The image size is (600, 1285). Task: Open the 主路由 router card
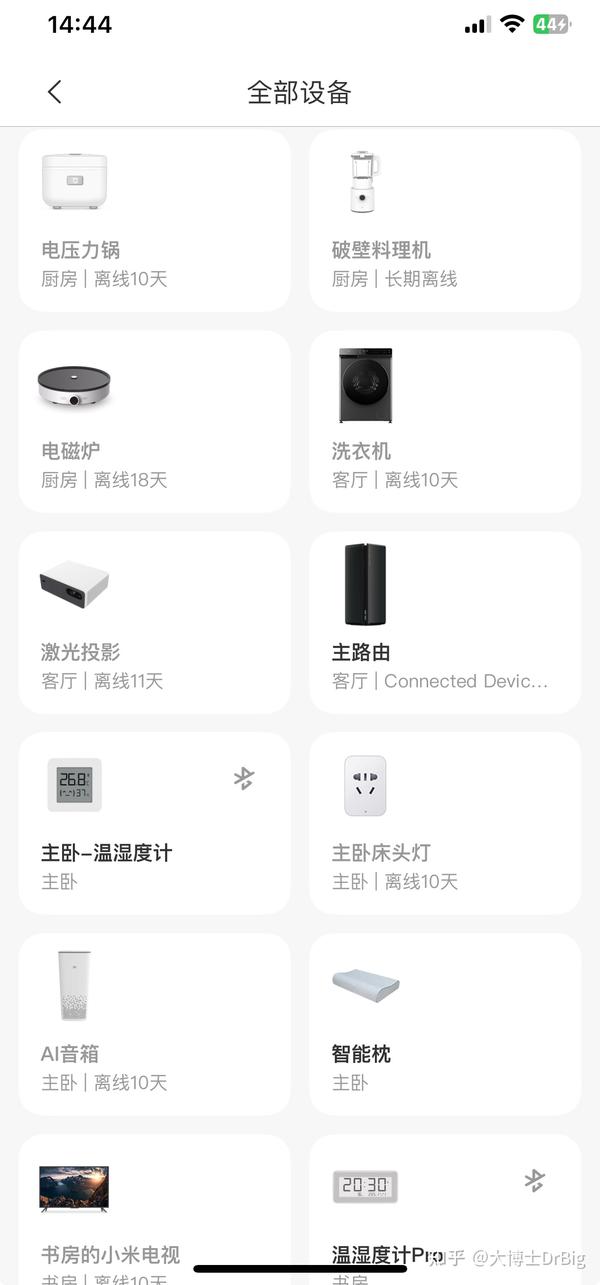click(x=445, y=623)
